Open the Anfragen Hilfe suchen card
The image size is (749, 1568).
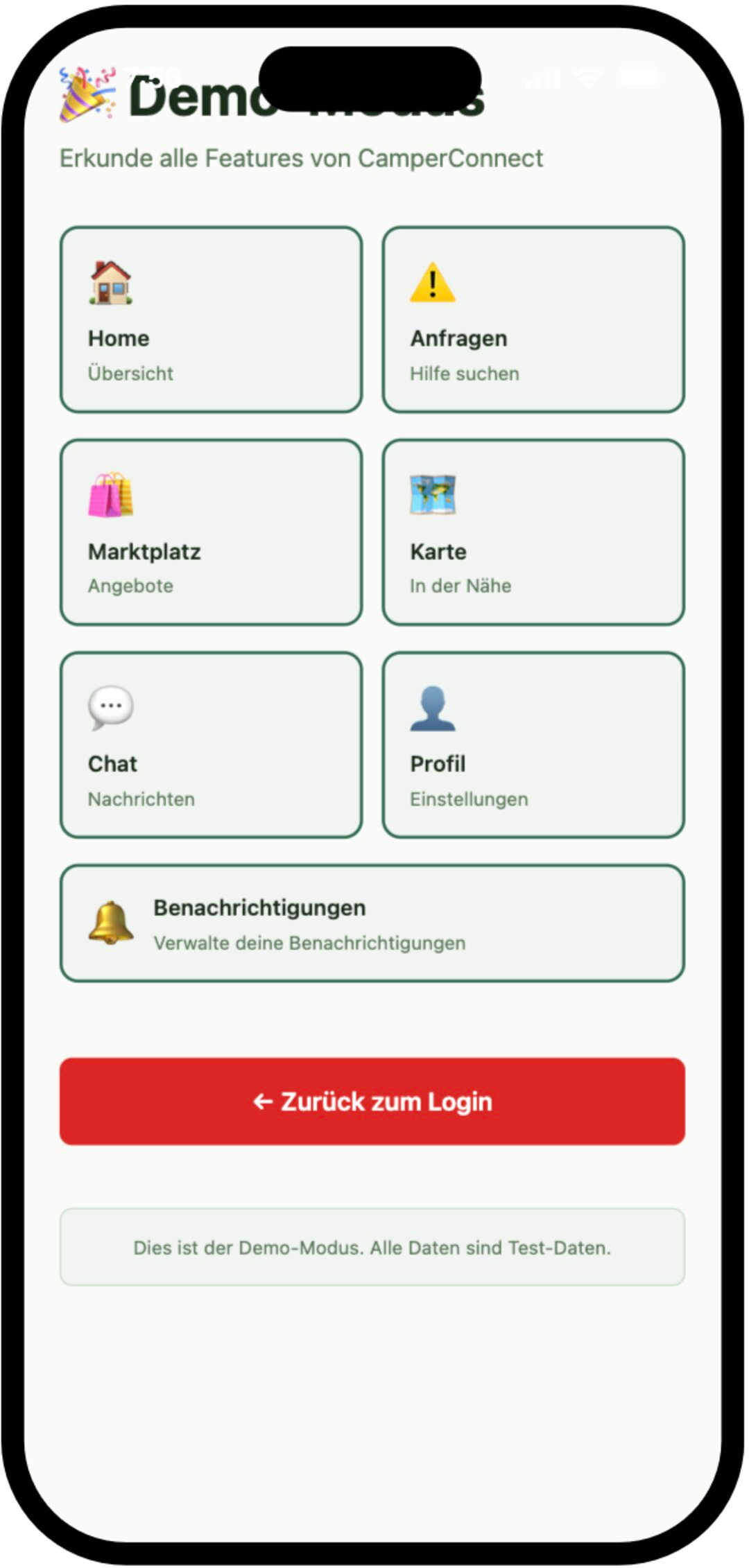(533, 320)
